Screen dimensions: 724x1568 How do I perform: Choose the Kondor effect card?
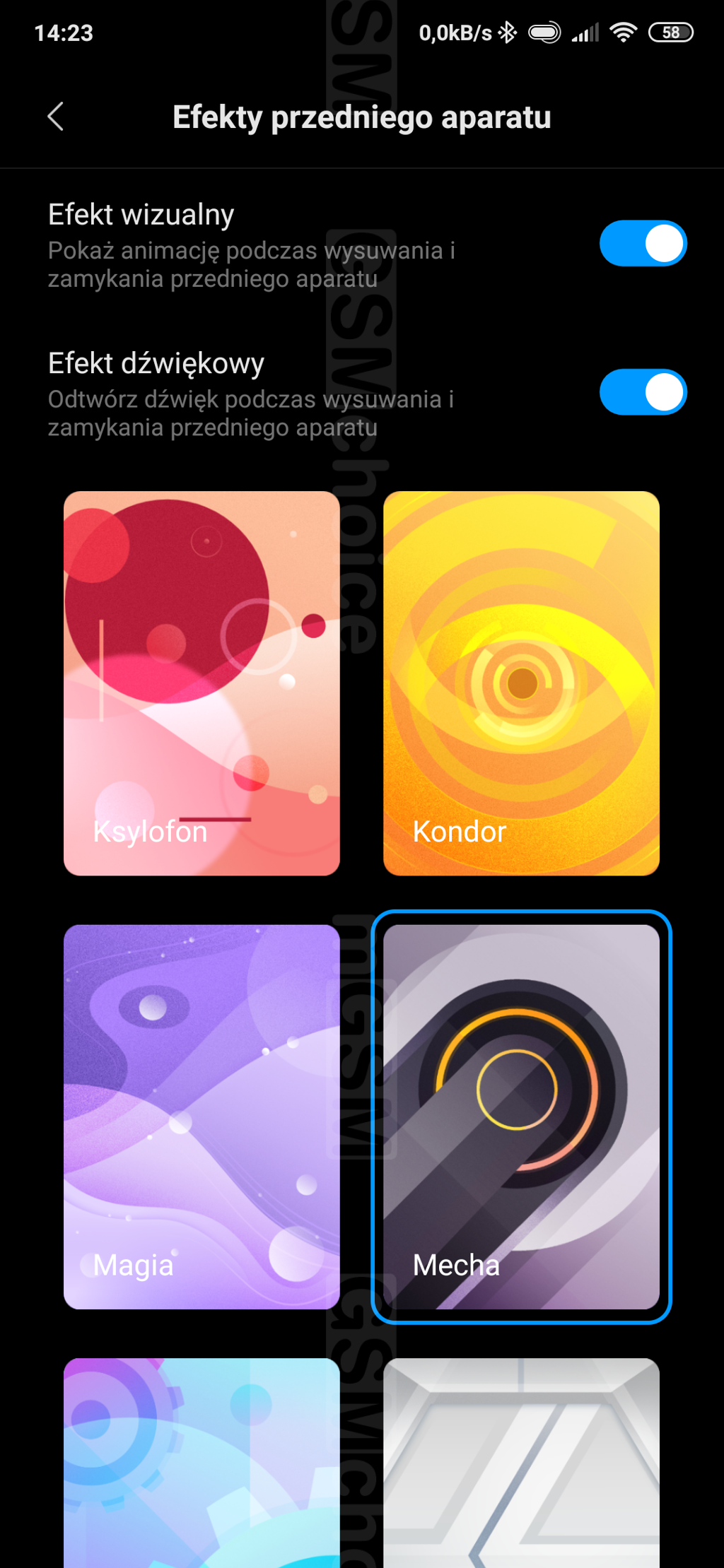point(521,683)
